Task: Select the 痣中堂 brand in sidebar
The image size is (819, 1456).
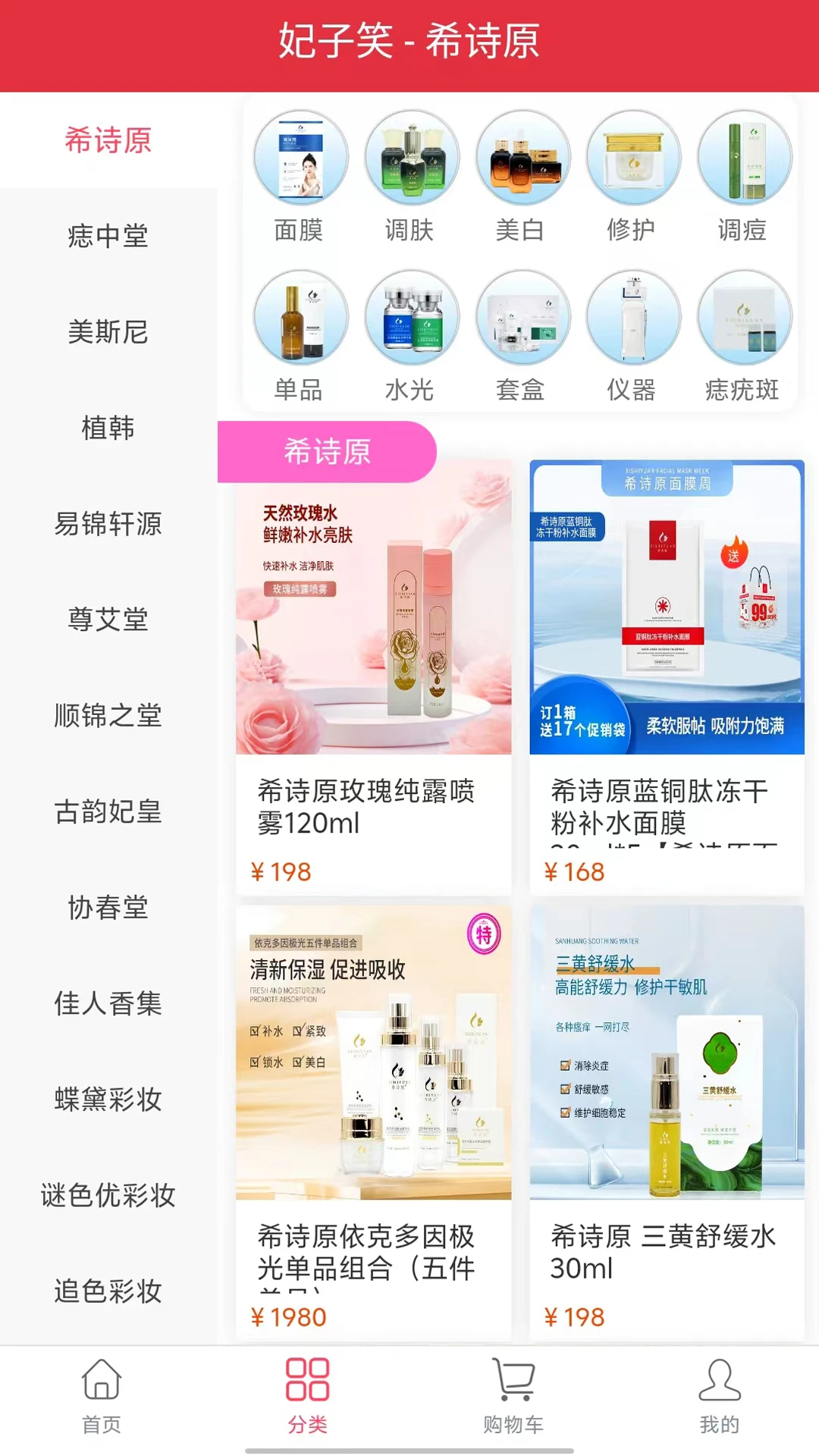Action: [108, 236]
